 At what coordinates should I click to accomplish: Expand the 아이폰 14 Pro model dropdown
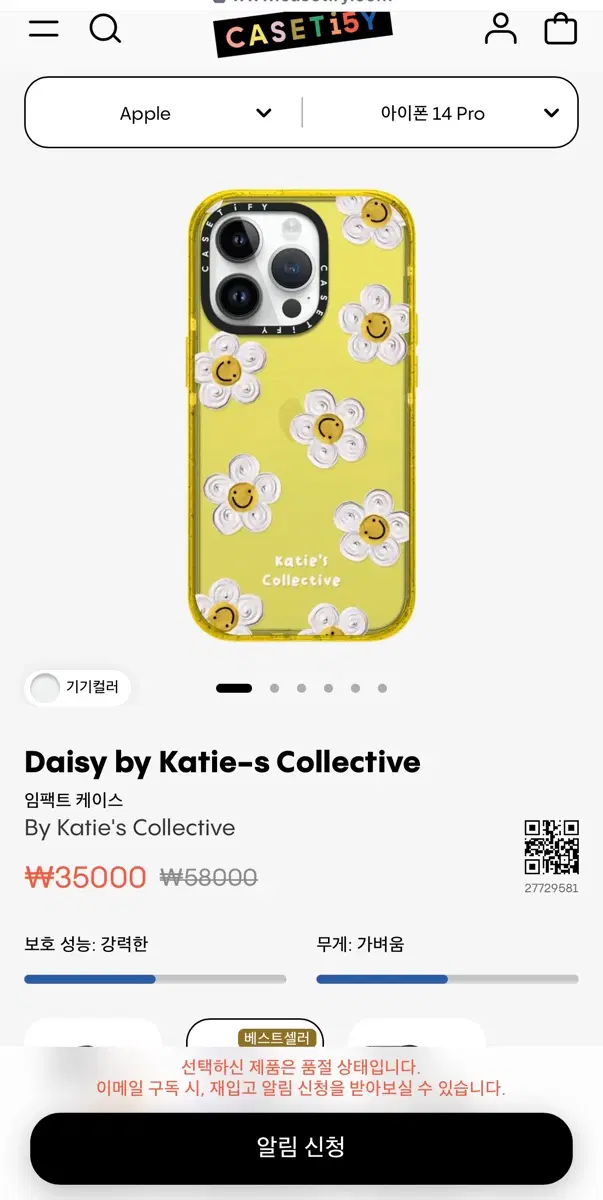(440, 113)
